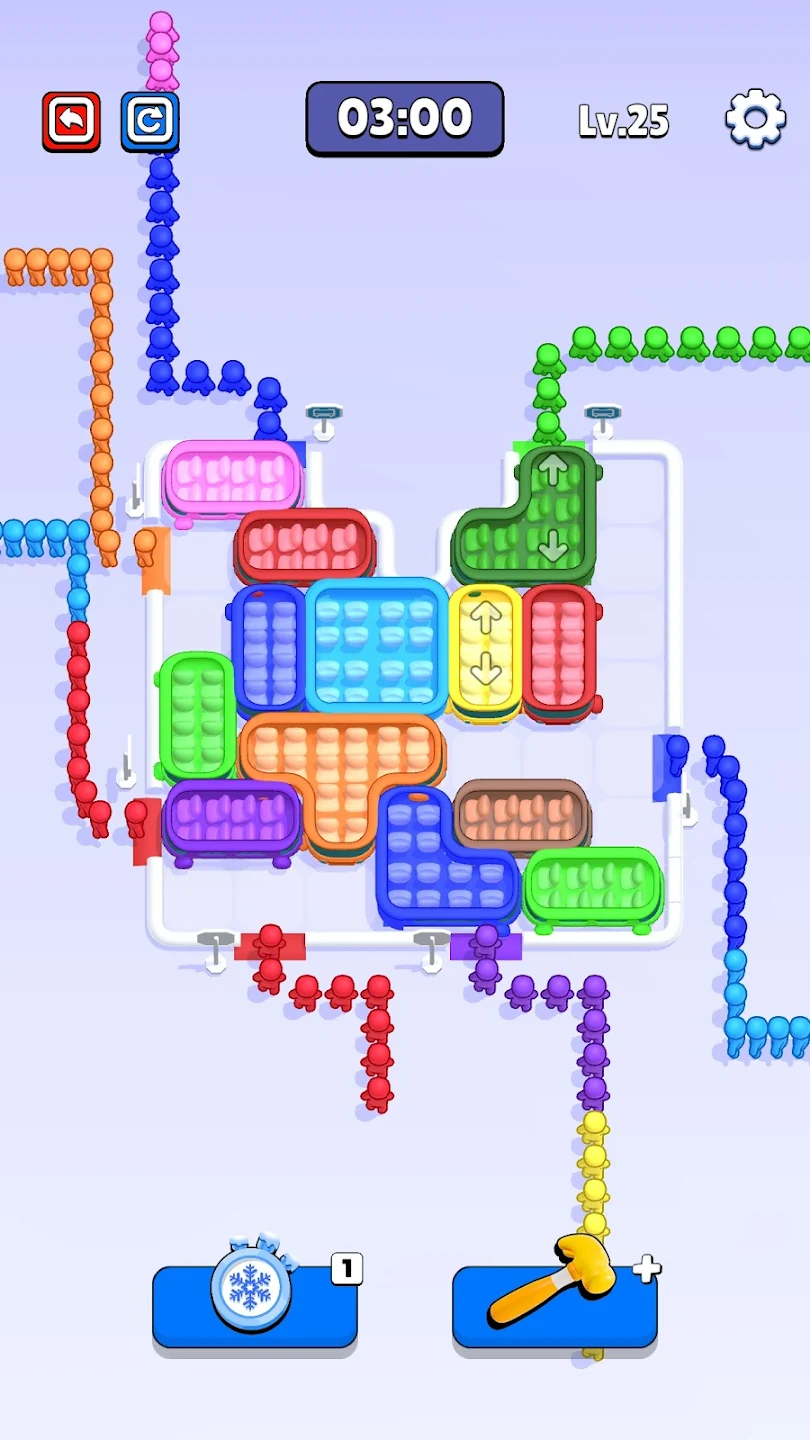Image resolution: width=810 pixels, height=1440 pixels.
Task: Select the pink block
Action: (232, 478)
